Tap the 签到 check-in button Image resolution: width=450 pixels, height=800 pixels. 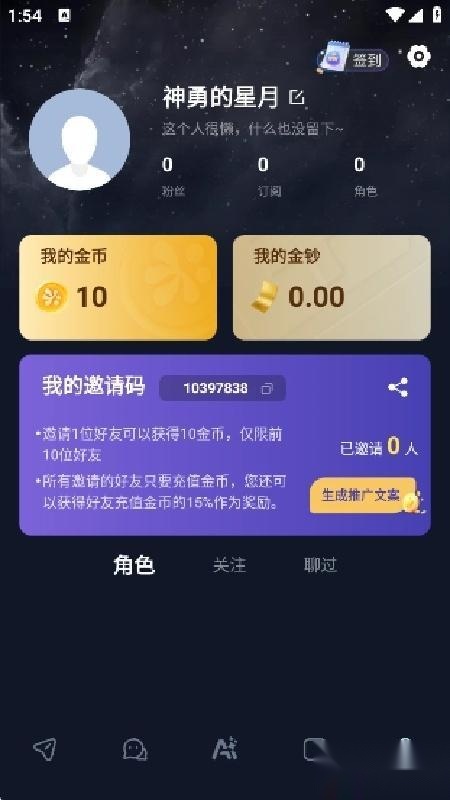[x=353, y=60]
